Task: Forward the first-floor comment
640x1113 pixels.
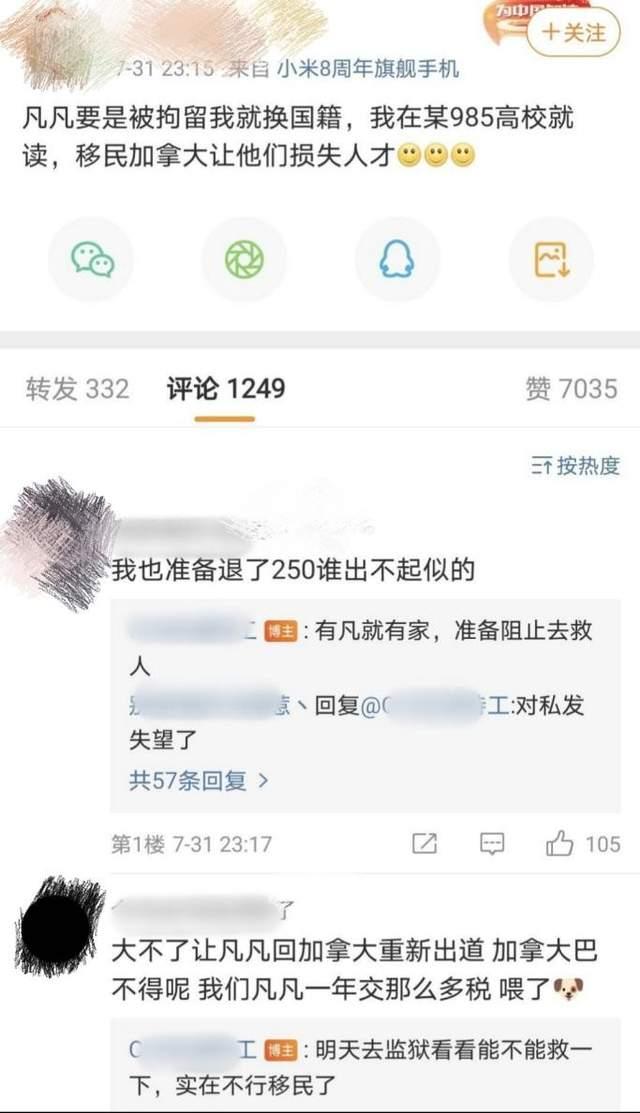Action: [425, 844]
